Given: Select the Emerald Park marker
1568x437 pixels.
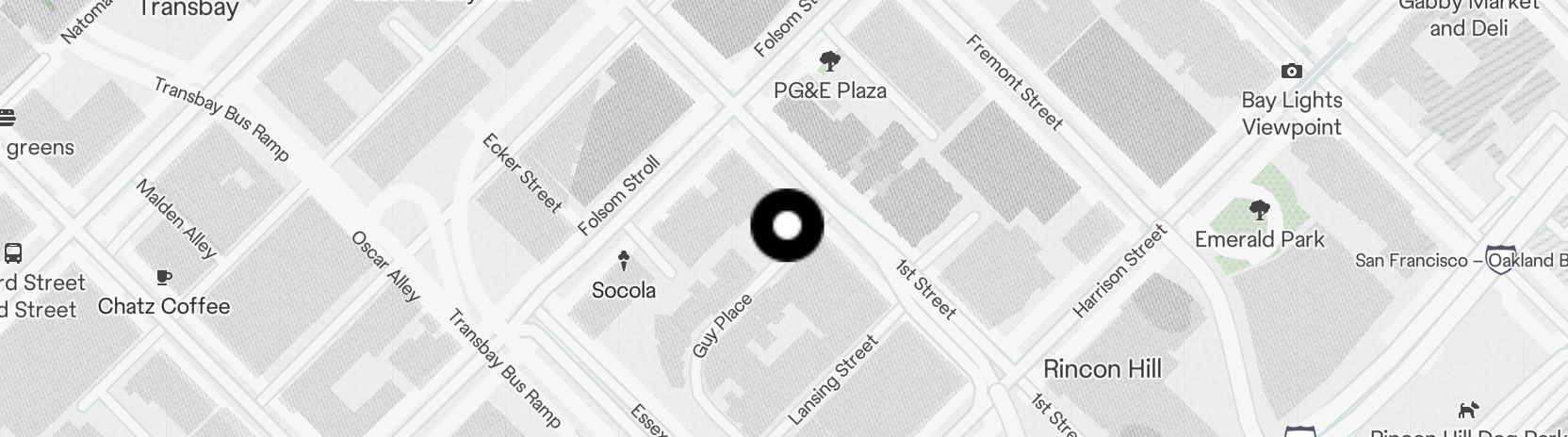Looking at the screenshot, I should [x=1259, y=210].
